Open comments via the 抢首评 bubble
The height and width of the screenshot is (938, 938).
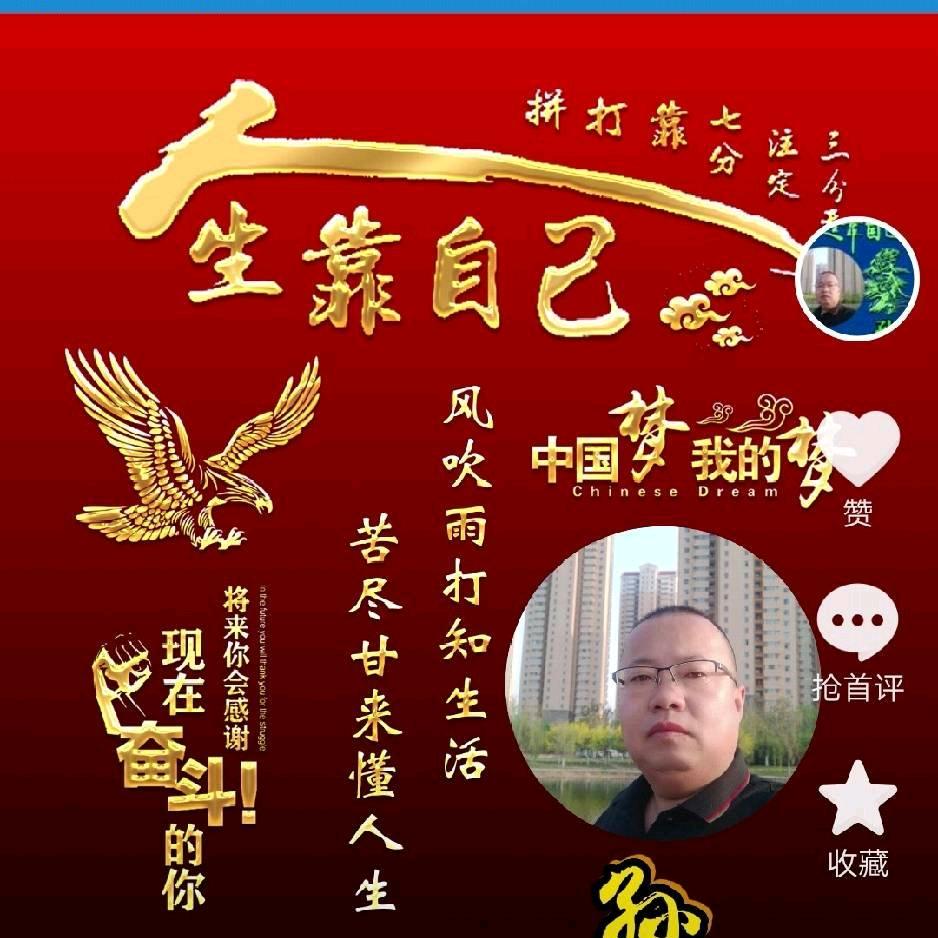857,621
